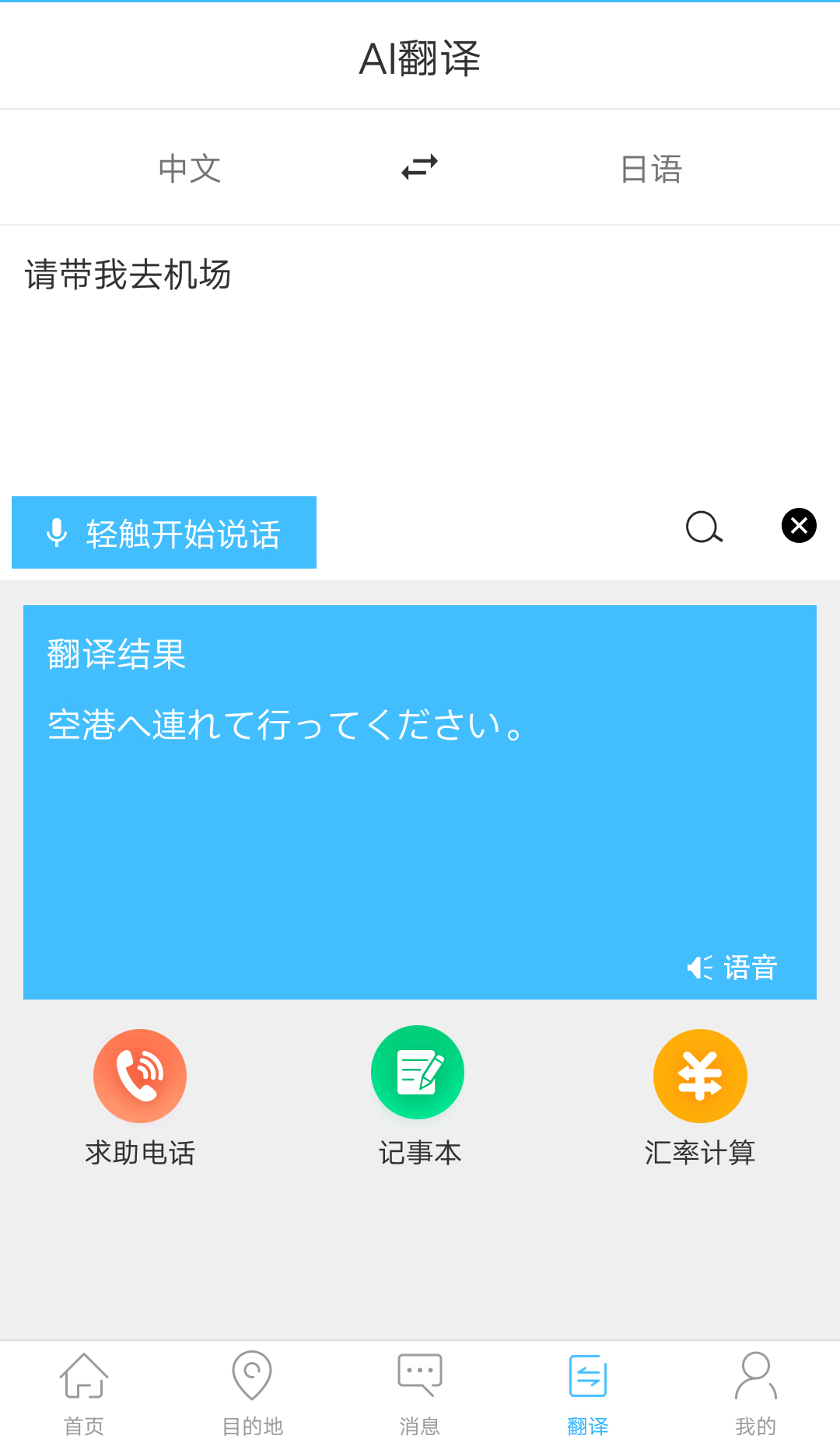
Task: Tap 轻触开始说话 to start voice input
Action: (x=164, y=533)
